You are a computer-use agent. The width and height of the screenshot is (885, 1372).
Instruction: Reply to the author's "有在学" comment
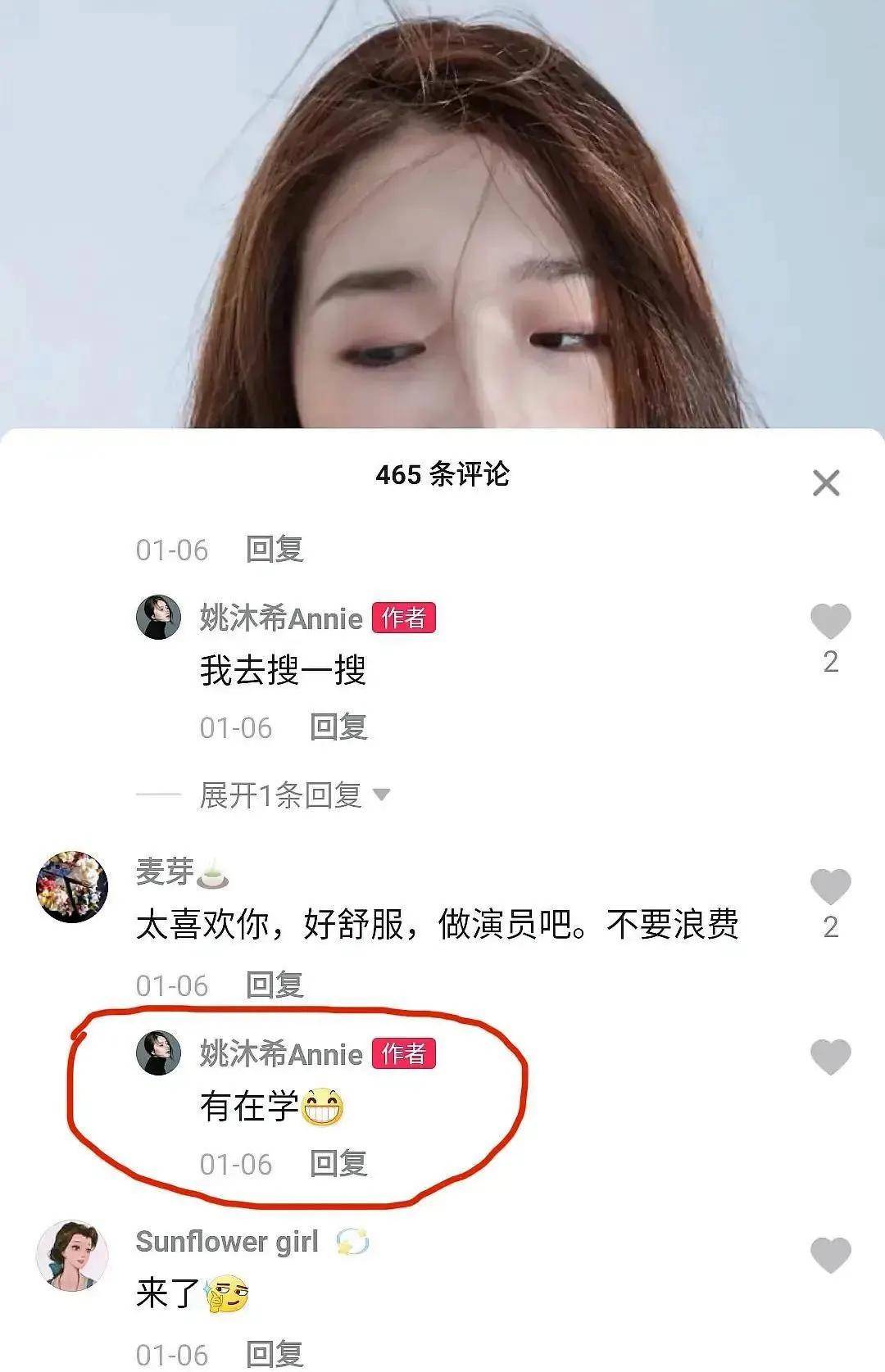pyautogui.click(x=338, y=1164)
